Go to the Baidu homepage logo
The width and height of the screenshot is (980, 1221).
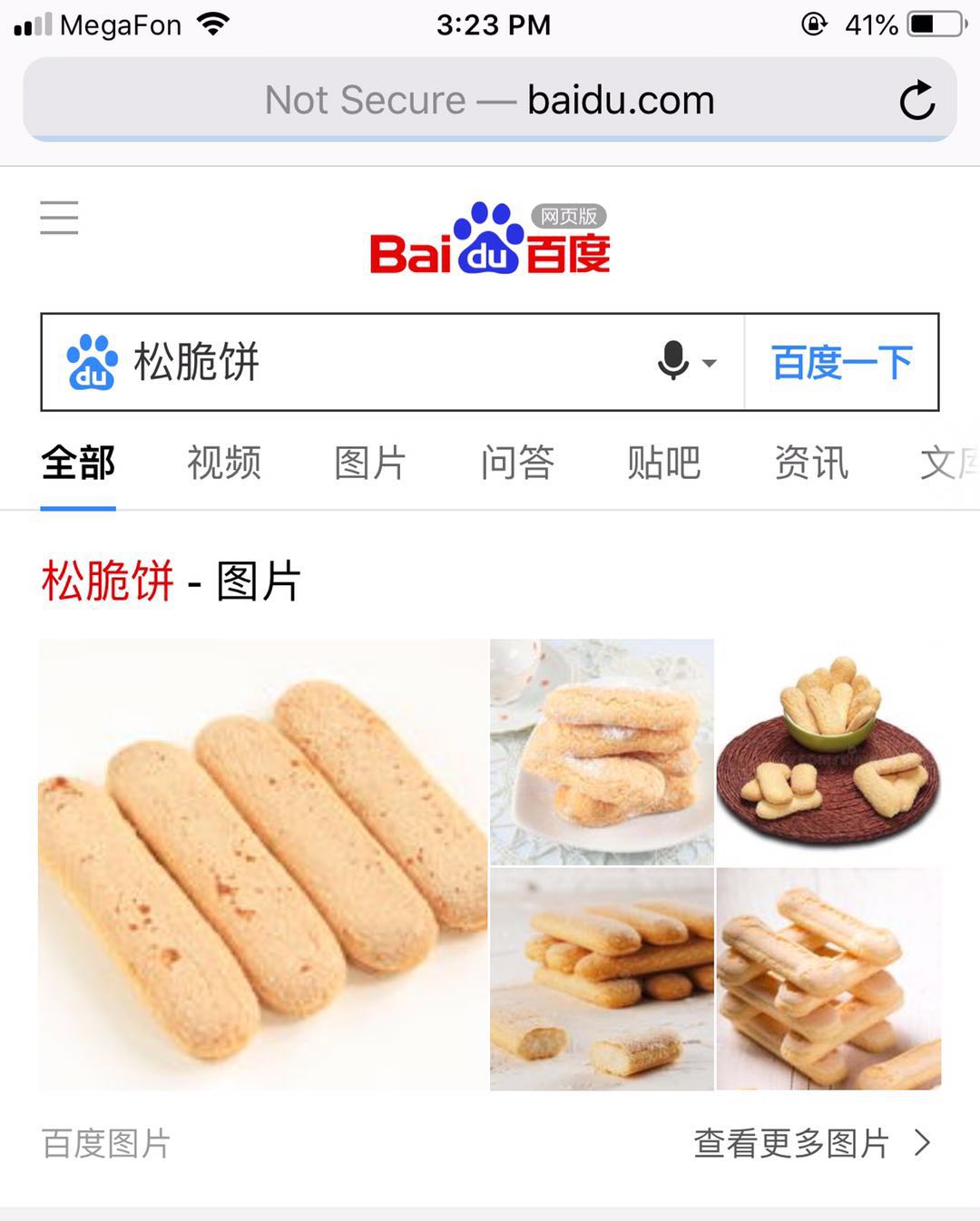(x=490, y=240)
